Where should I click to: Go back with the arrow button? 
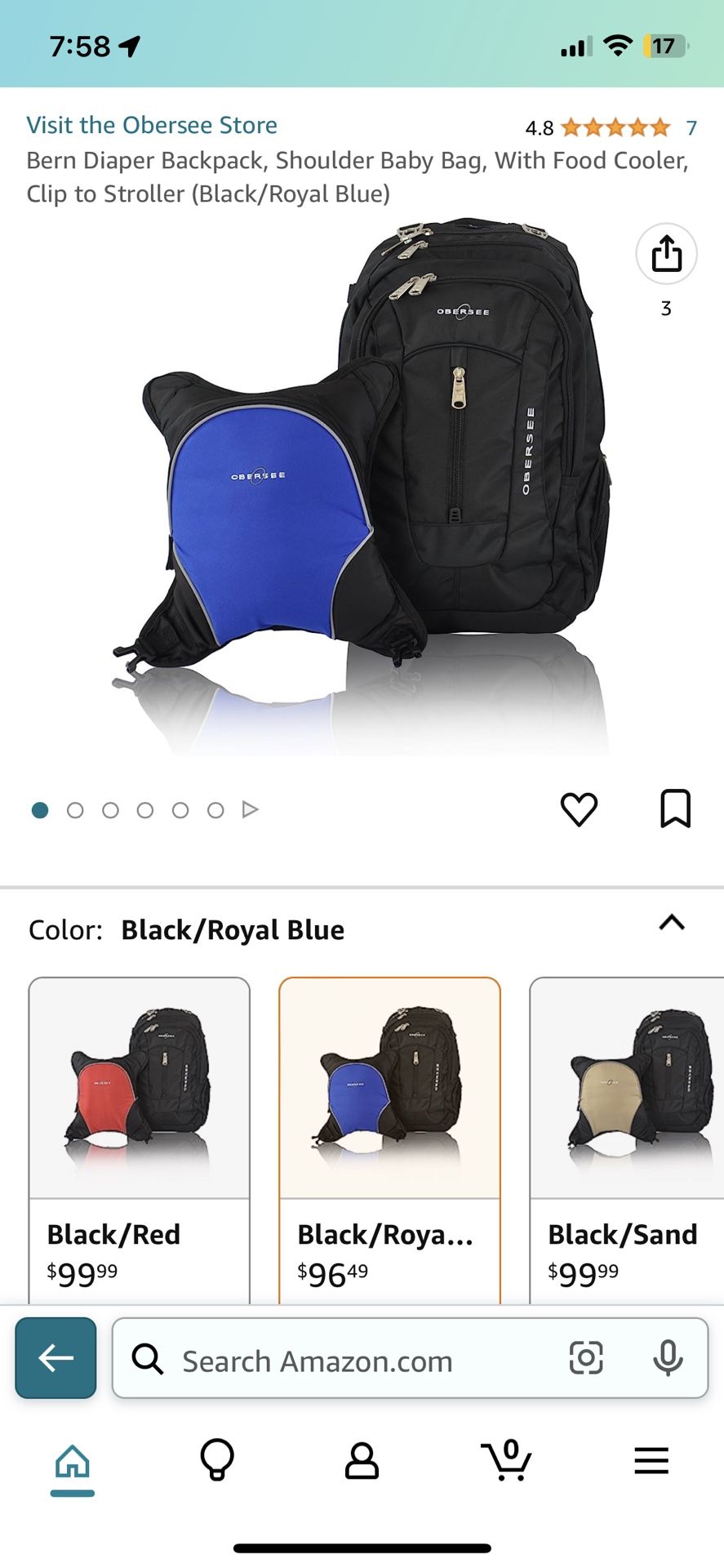(x=56, y=1358)
